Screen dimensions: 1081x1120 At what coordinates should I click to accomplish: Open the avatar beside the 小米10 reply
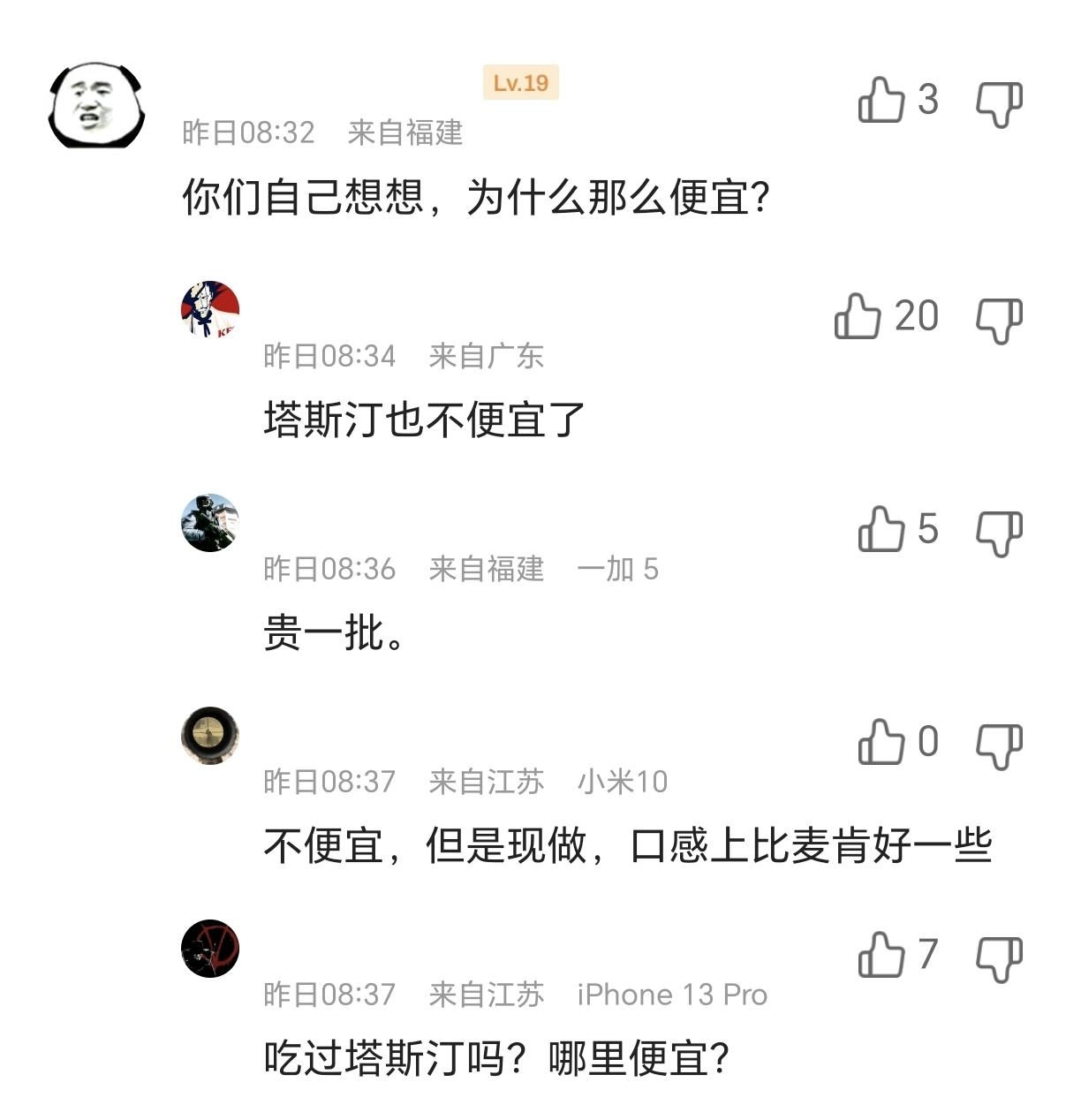pyautogui.click(x=210, y=736)
